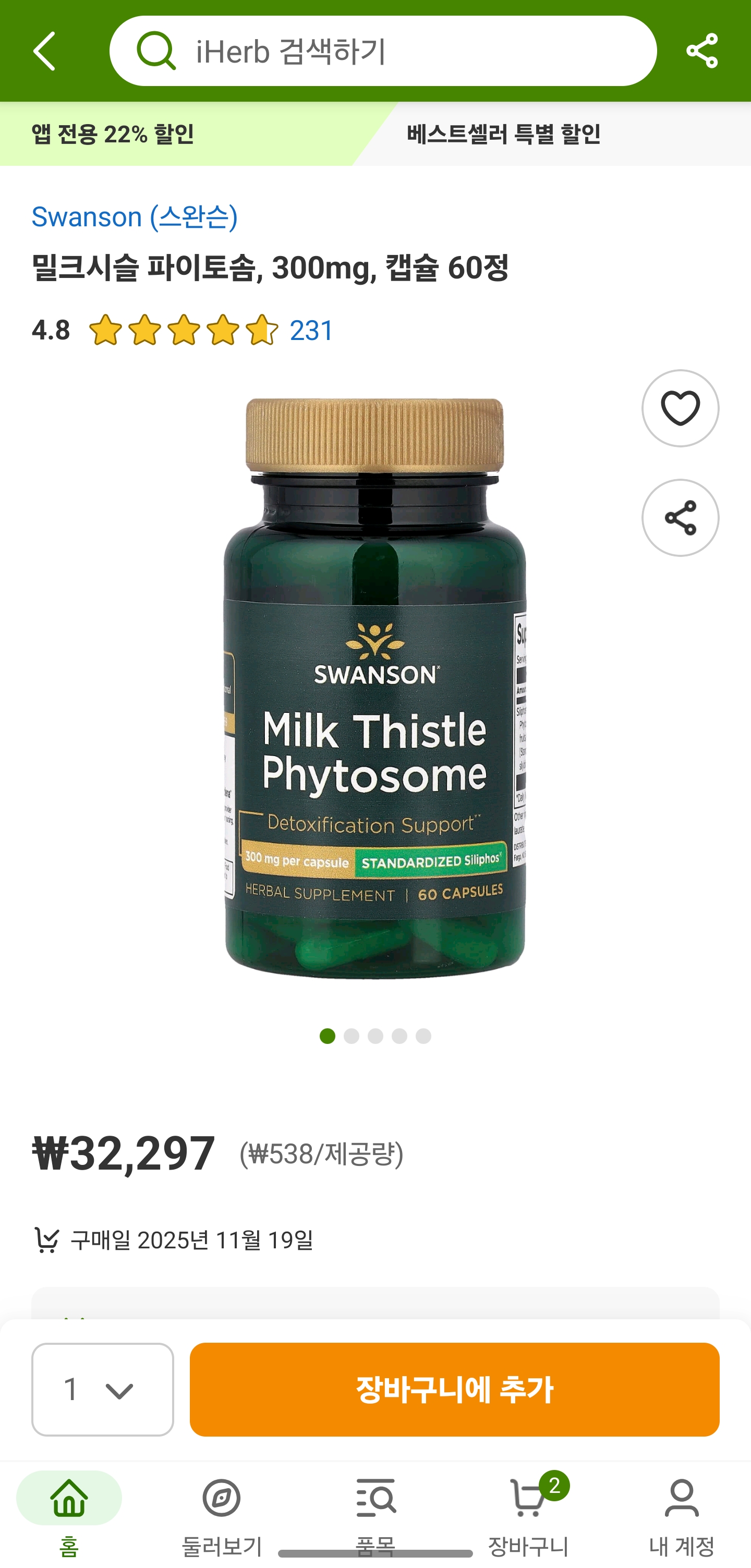Open the quantity dropdown showing 1
The height and width of the screenshot is (1568, 751).
click(103, 1390)
